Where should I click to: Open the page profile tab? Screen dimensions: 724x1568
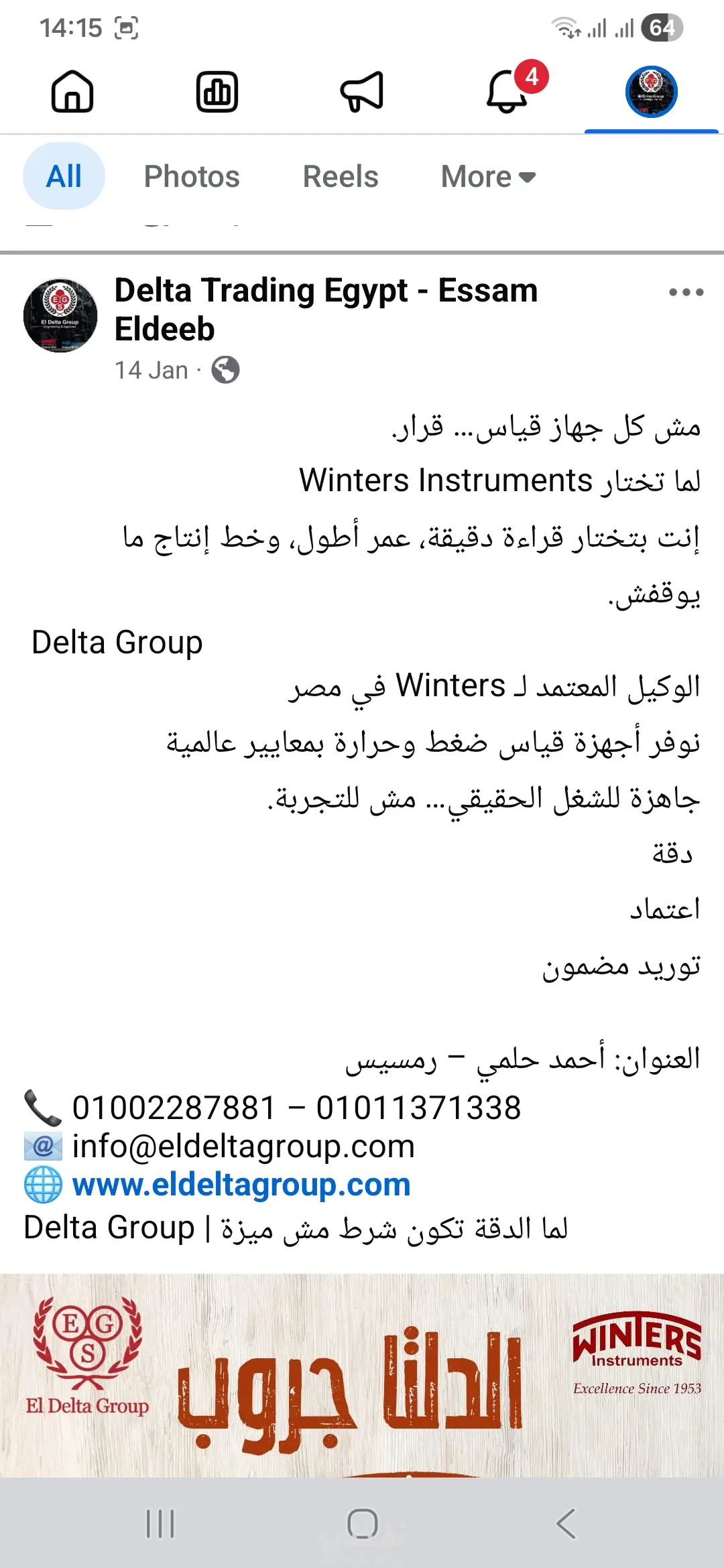point(651,92)
